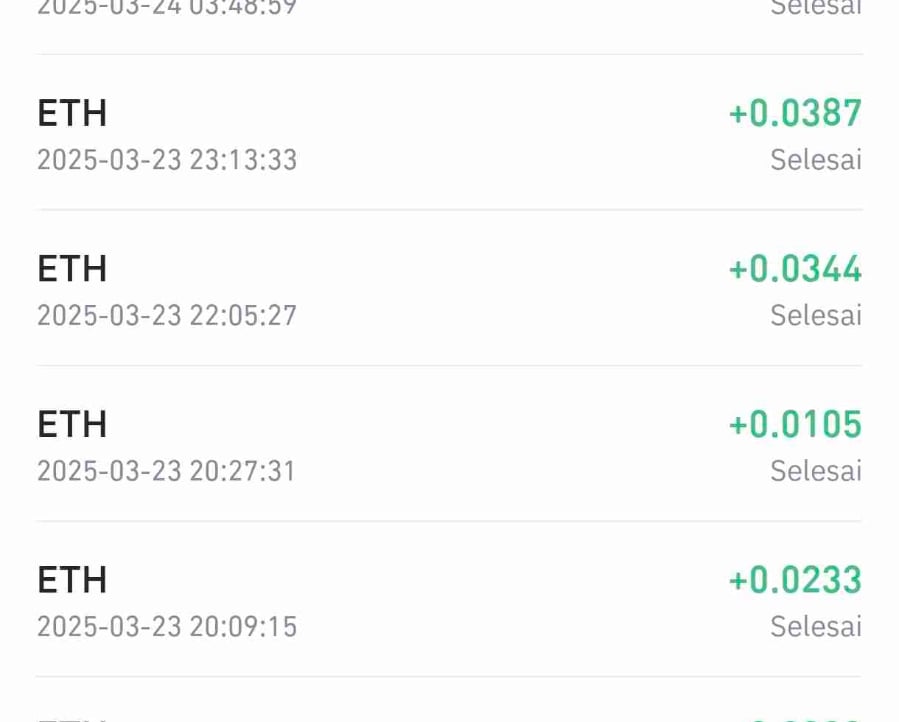Select the +0.0105 ETH transaction row
The height and width of the screenshot is (722, 899).
[x=449, y=444]
